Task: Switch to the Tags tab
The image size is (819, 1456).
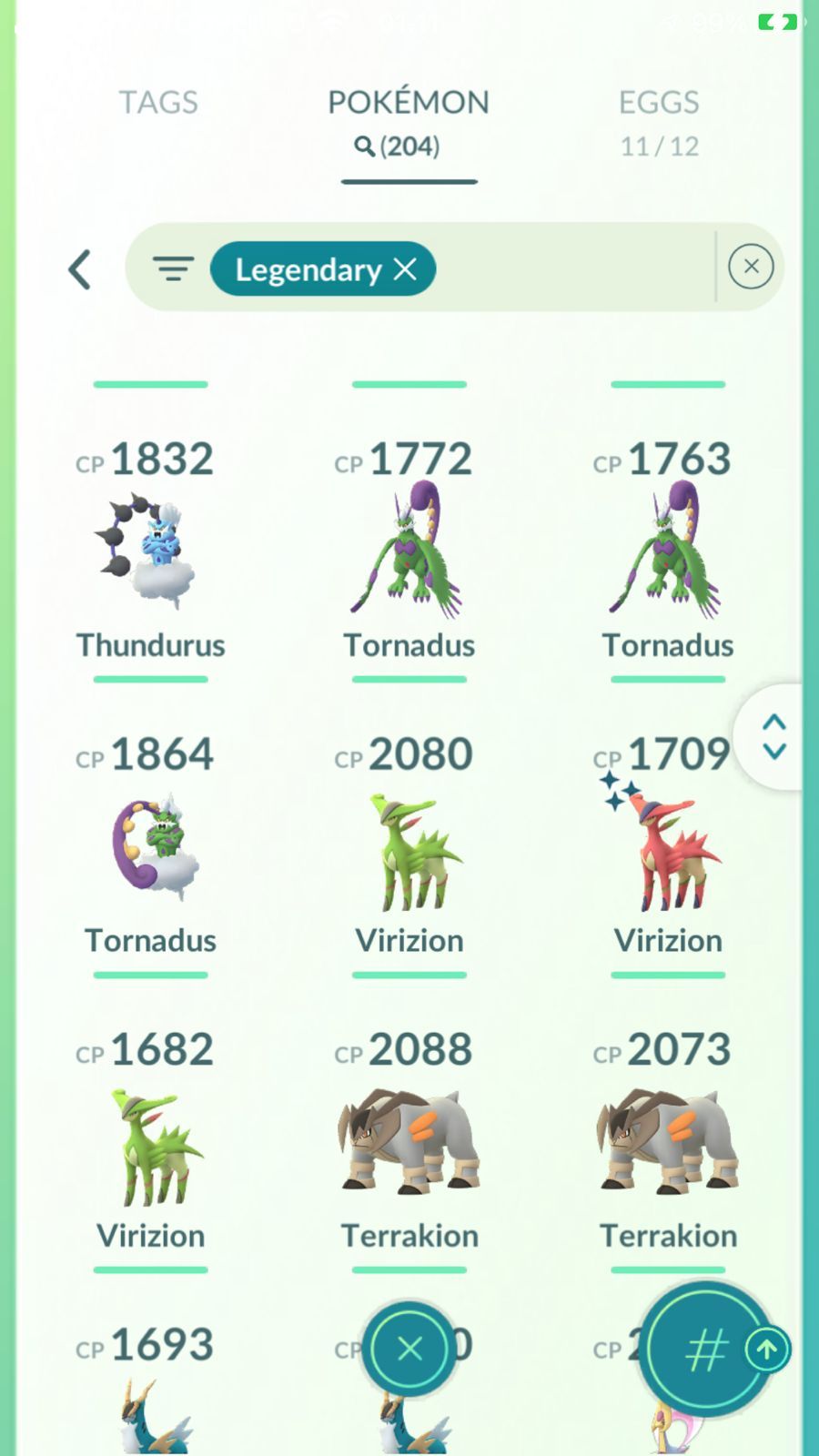Action: click(x=158, y=103)
